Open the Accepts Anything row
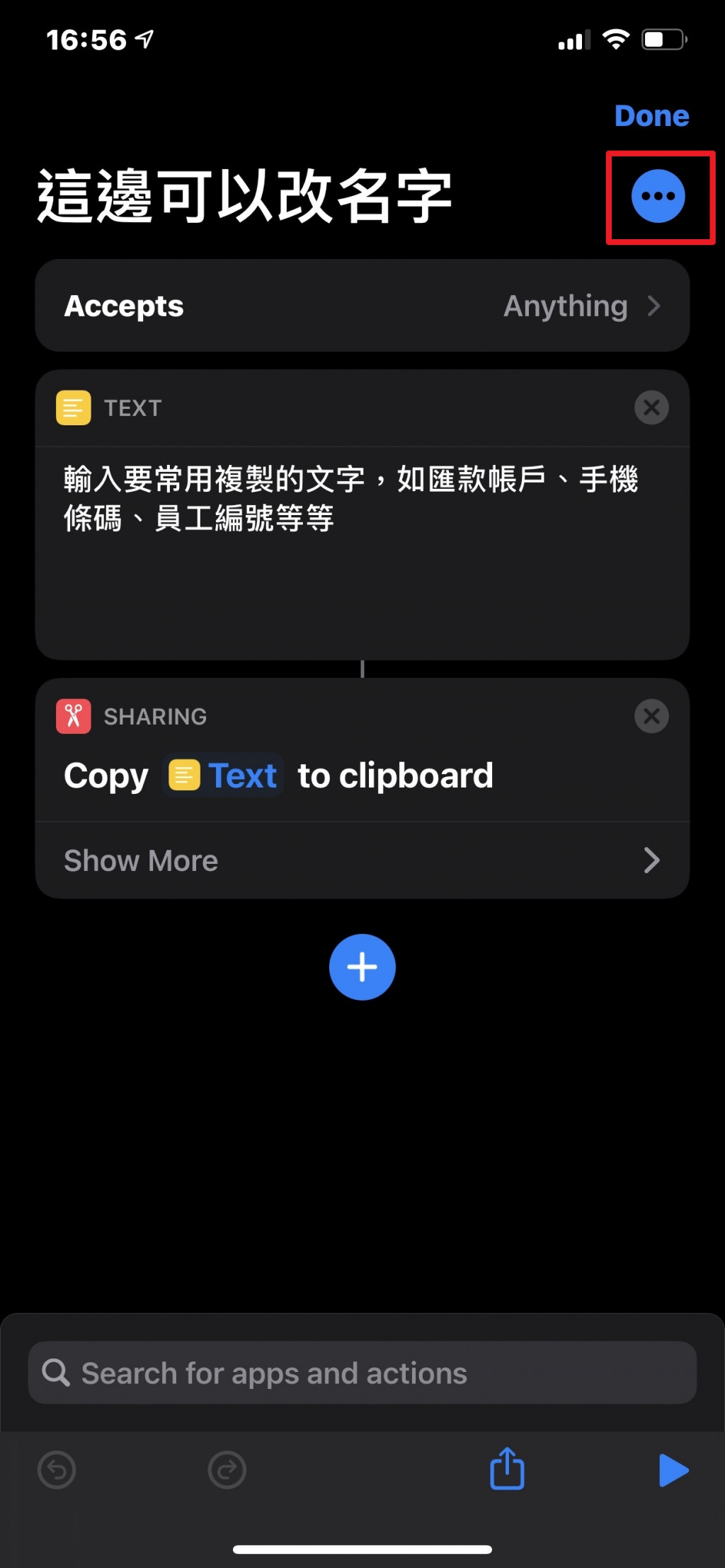Screen dimensions: 725x1568 [362, 306]
